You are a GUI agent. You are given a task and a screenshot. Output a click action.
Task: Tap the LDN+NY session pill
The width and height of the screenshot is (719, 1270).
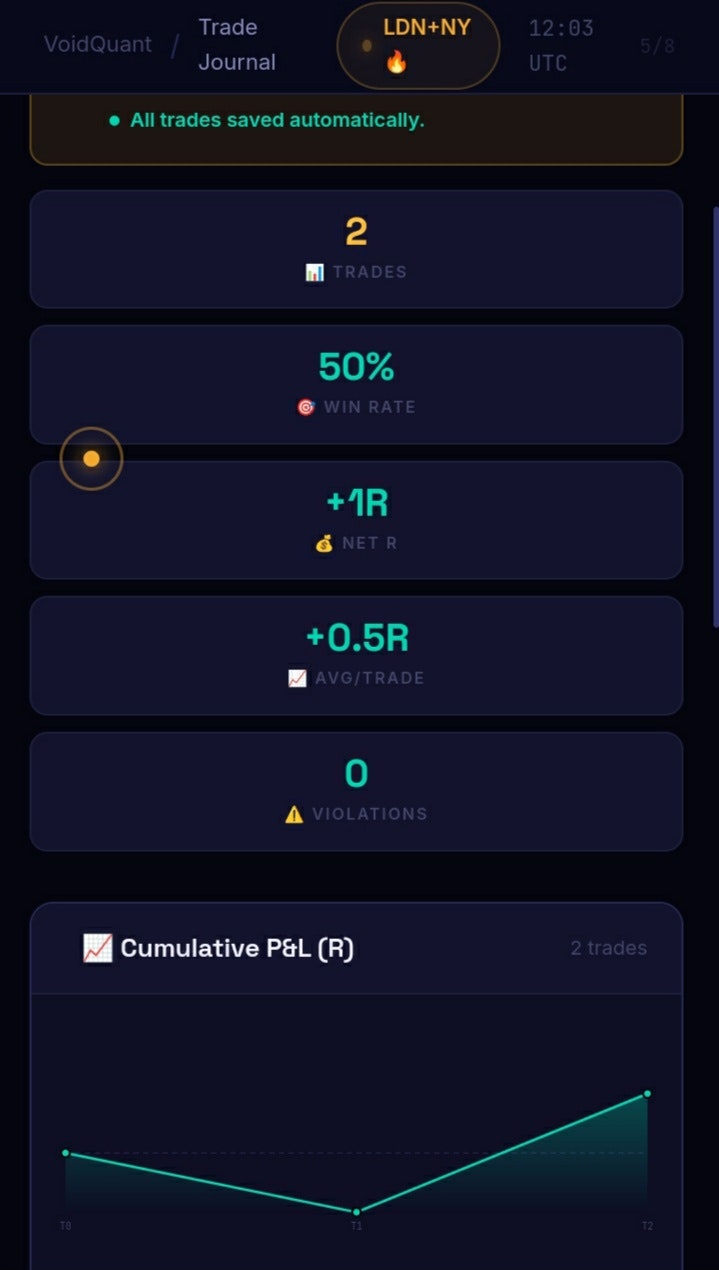point(418,45)
